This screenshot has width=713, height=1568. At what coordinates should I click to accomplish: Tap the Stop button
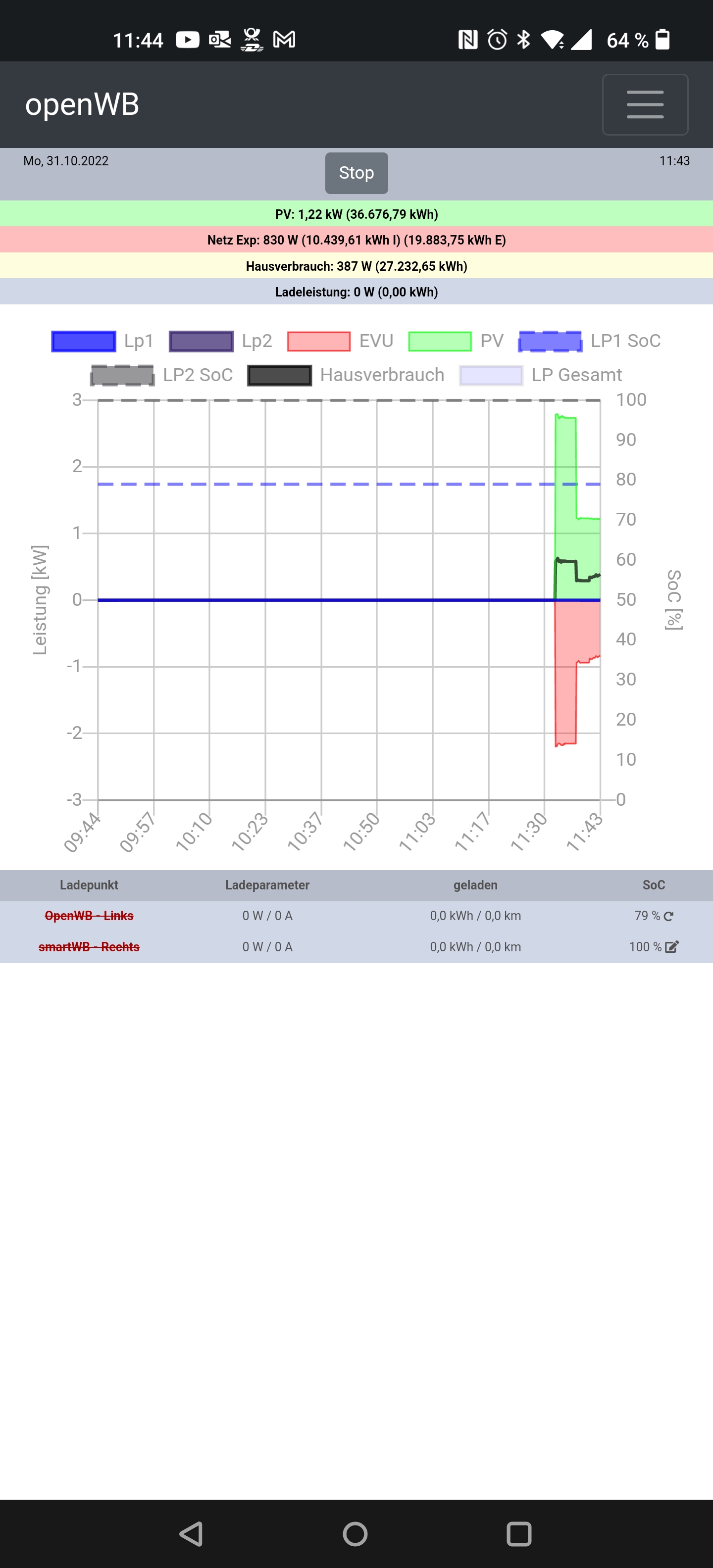[356, 173]
